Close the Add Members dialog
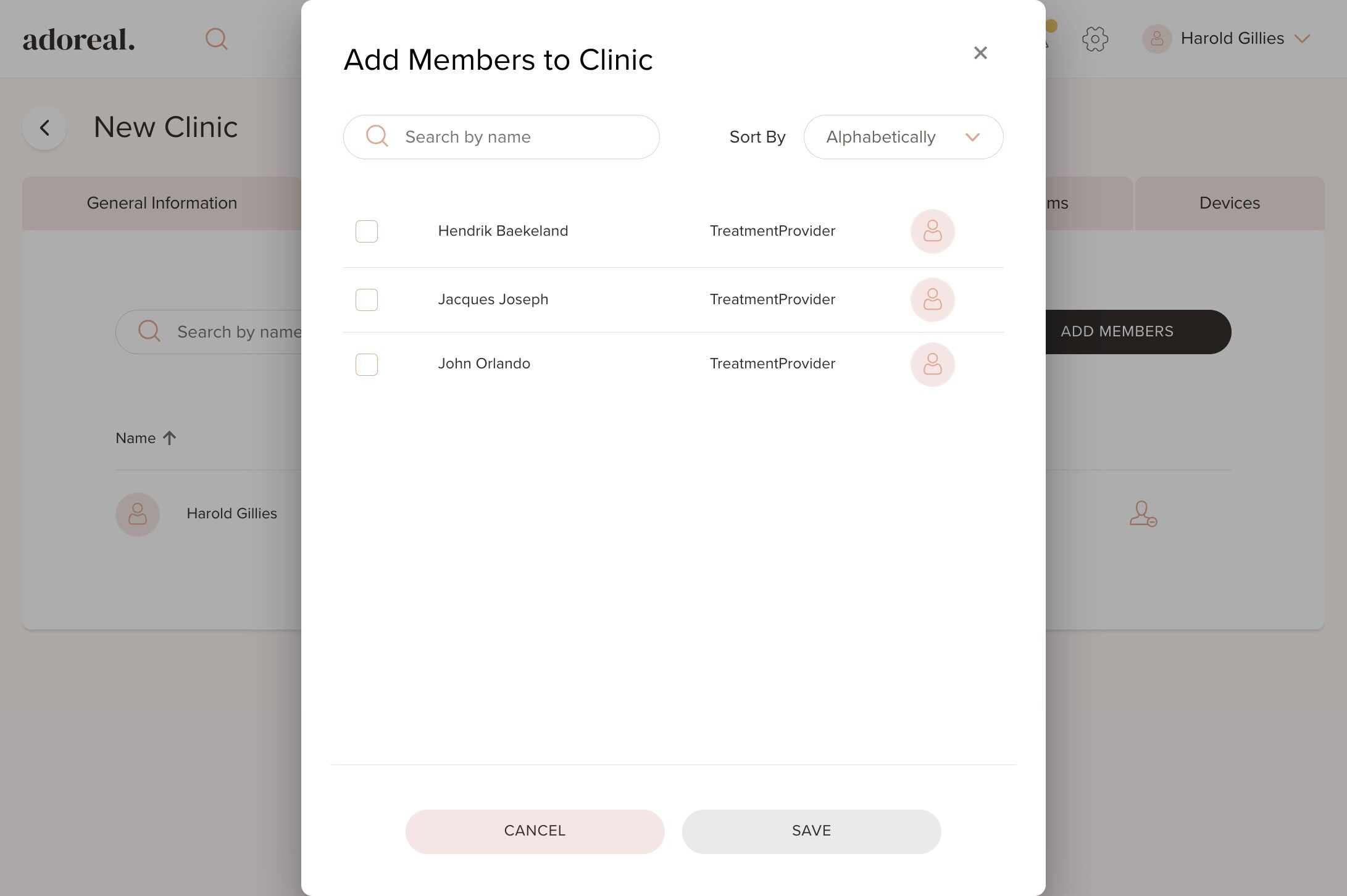 click(x=980, y=53)
